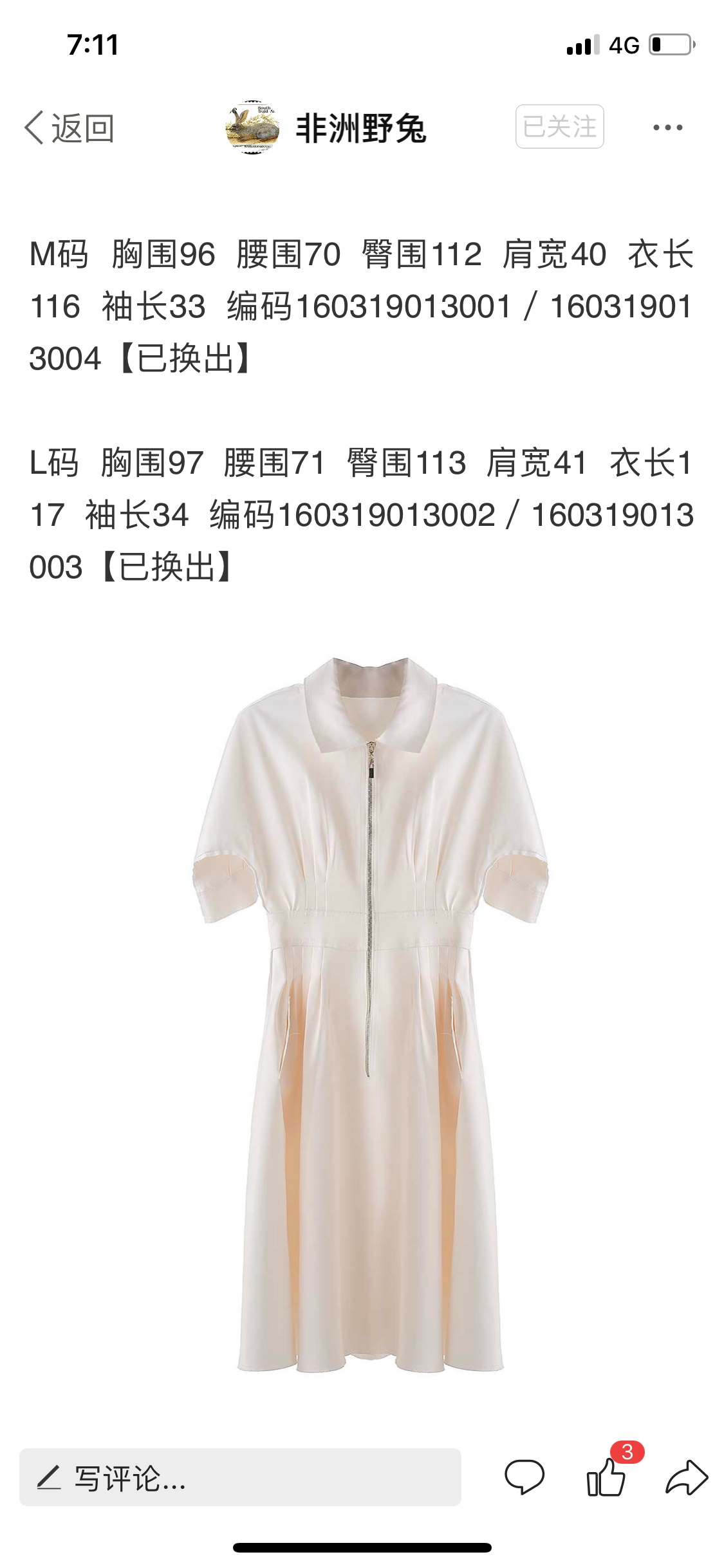Screen dimensions: 724x1568
Task: Tap the 已关注 following button
Action: pyautogui.click(x=559, y=127)
